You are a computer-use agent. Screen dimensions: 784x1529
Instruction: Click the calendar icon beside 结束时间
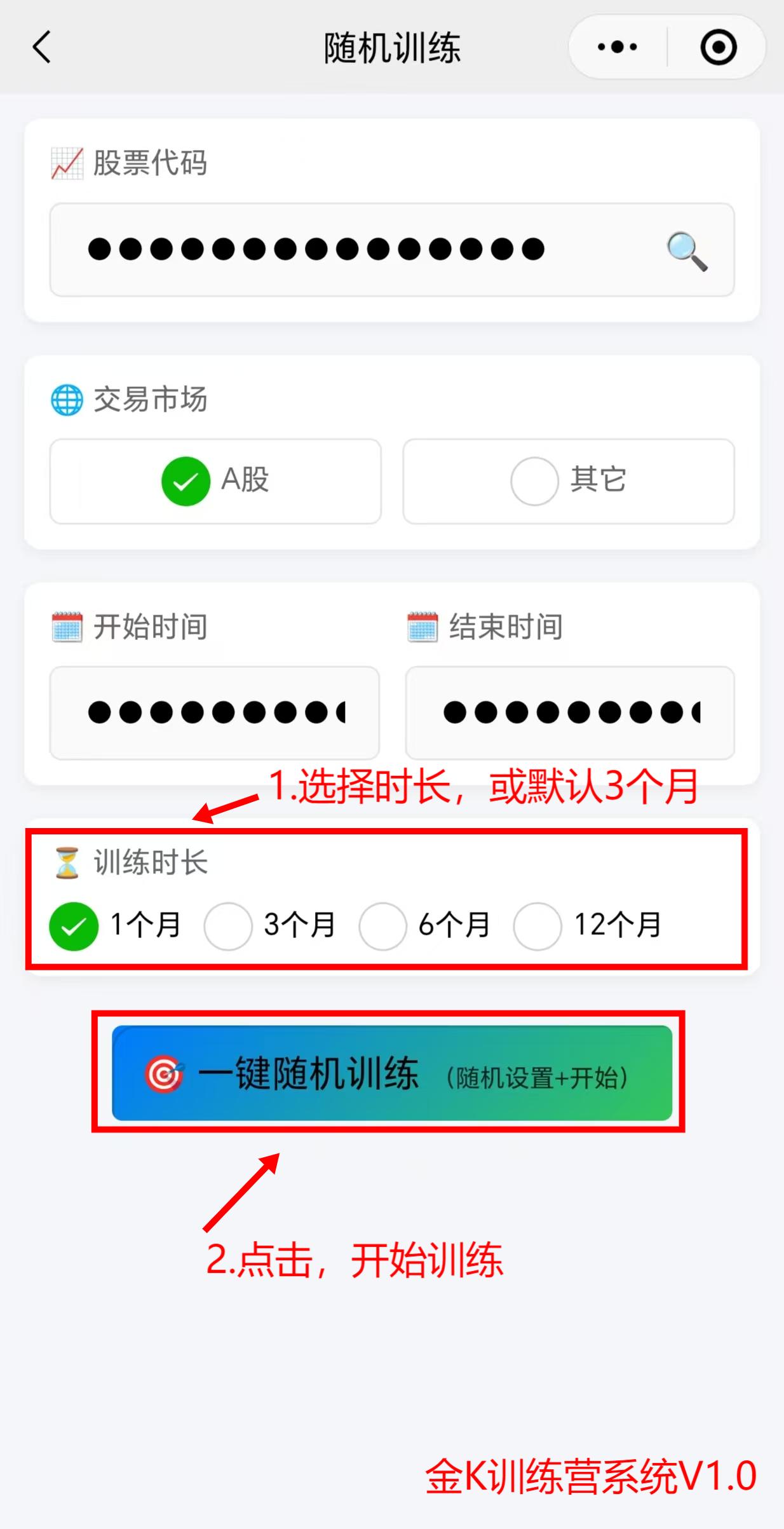[x=422, y=627]
